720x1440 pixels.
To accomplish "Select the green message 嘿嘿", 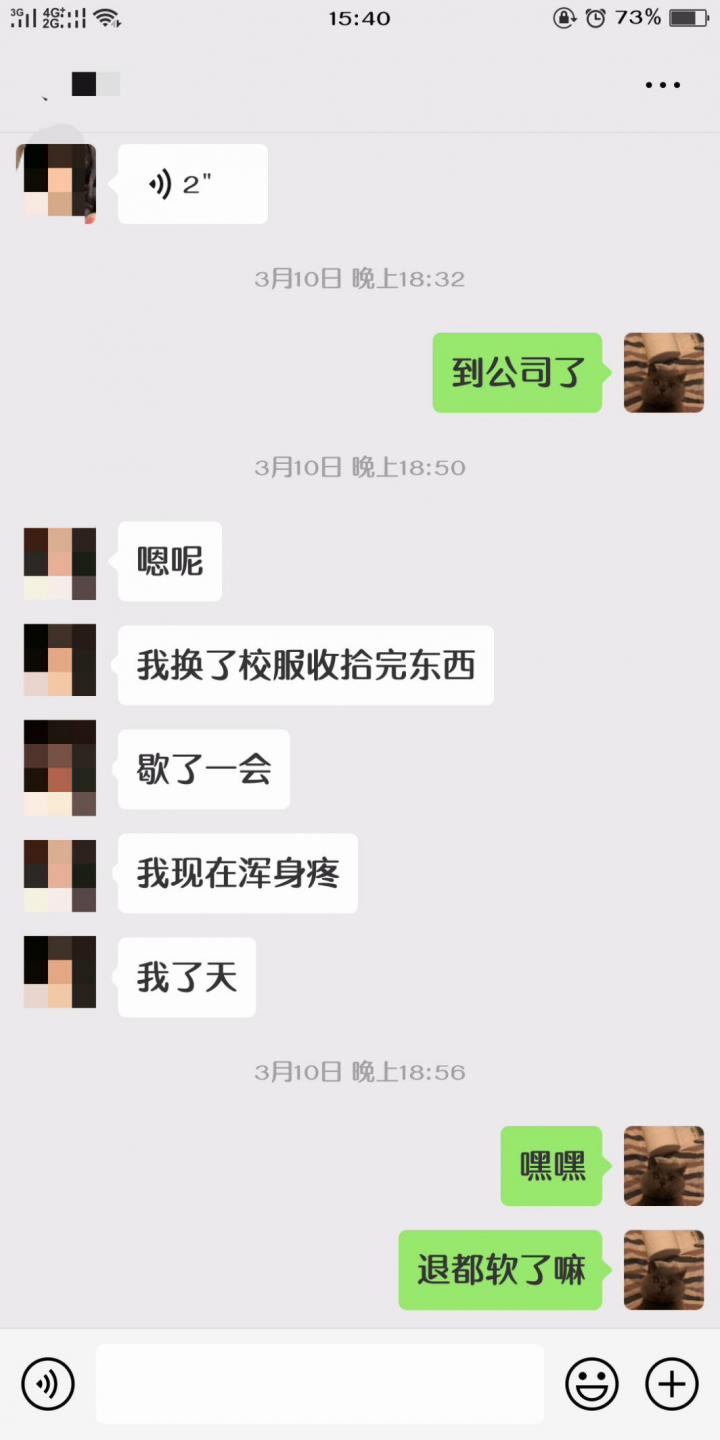I will [x=551, y=1166].
